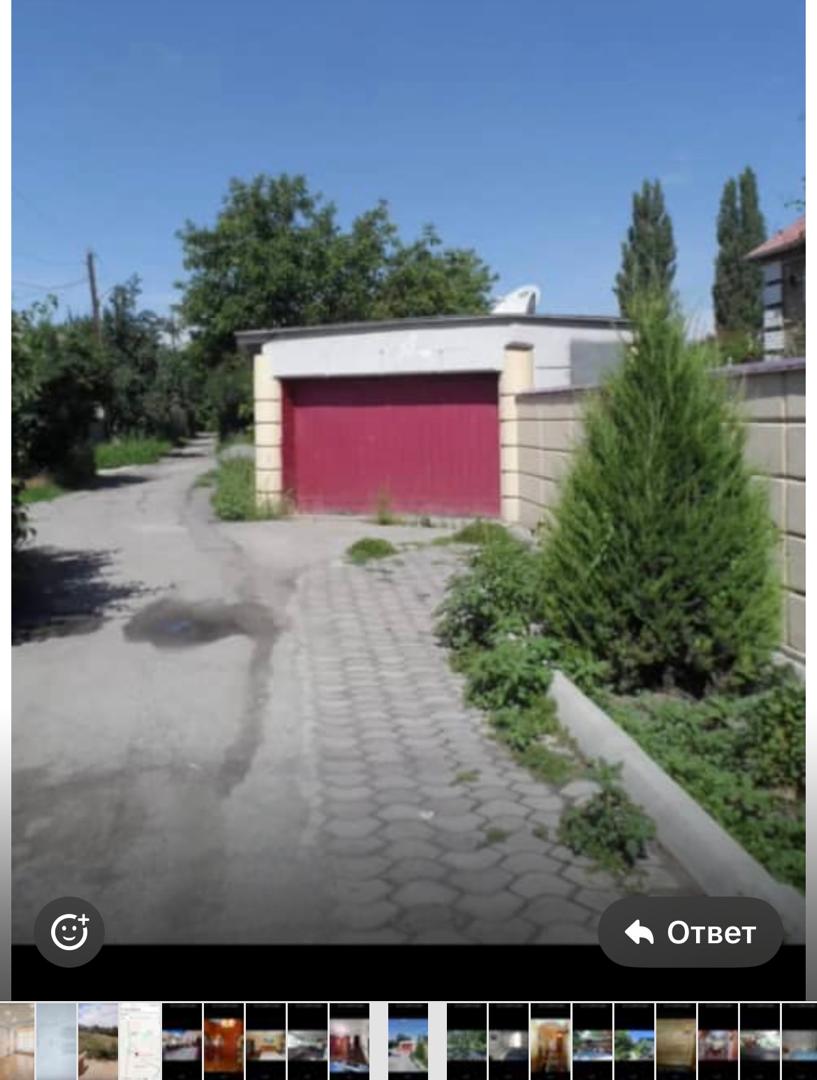This screenshot has height=1080, width=817.
Task: Select the hillside landscape thumbnail
Action: click(x=98, y=1041)
